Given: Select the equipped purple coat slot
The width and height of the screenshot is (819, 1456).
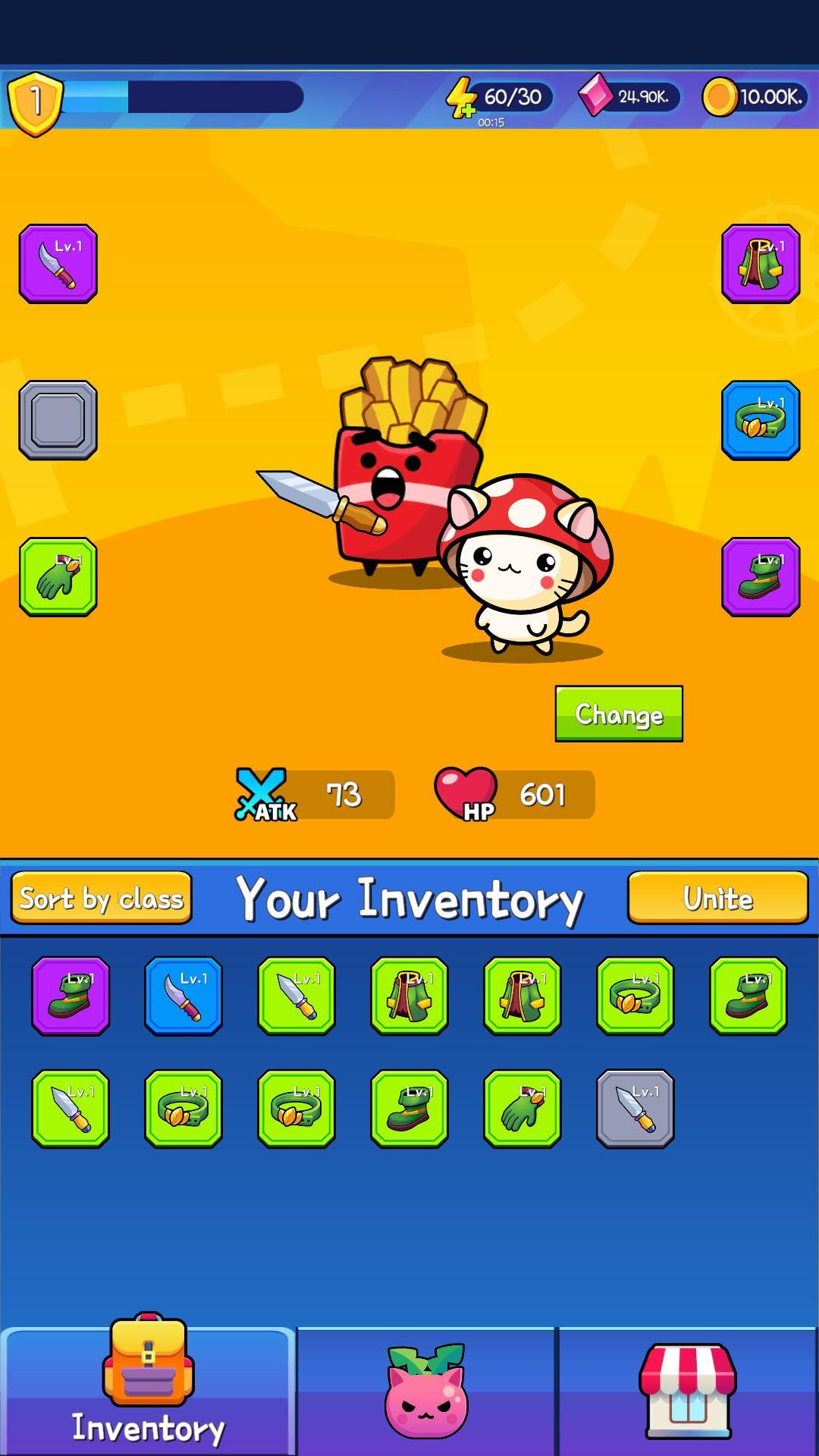Looking at the screenshot, I should (761, 264).
